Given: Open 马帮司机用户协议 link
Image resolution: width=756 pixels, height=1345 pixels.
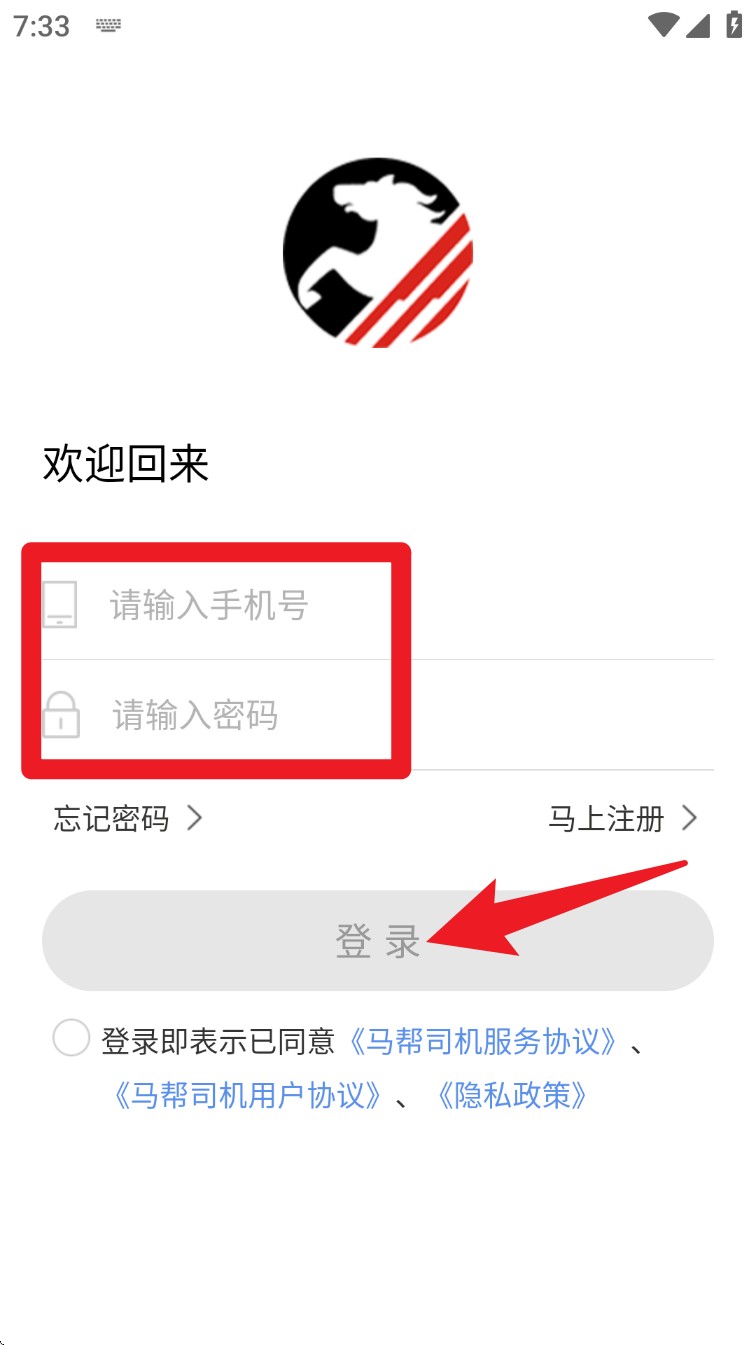Looking at the screenshot, I should point(248,1096).
